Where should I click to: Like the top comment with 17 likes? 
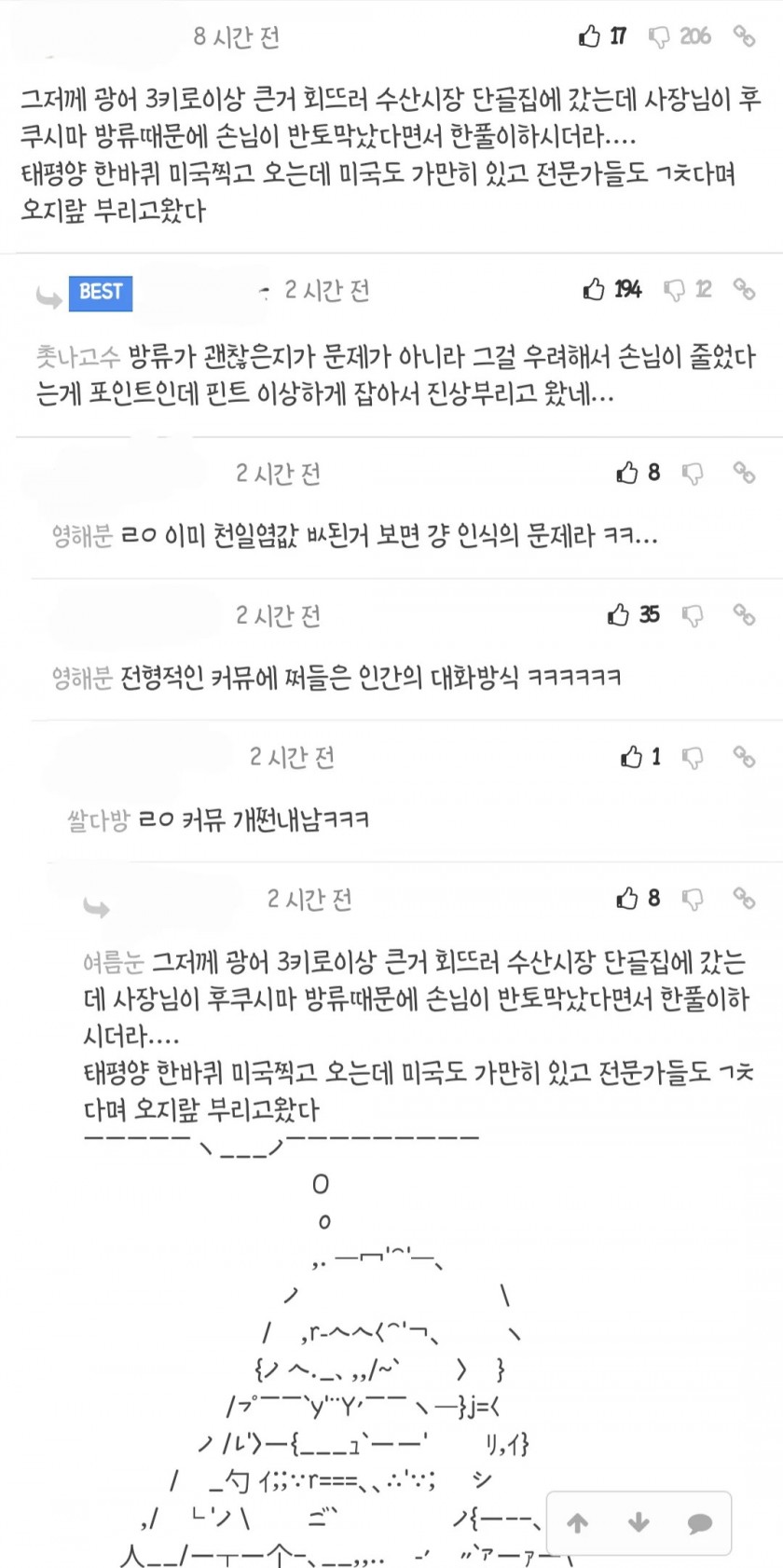[590, 36]
